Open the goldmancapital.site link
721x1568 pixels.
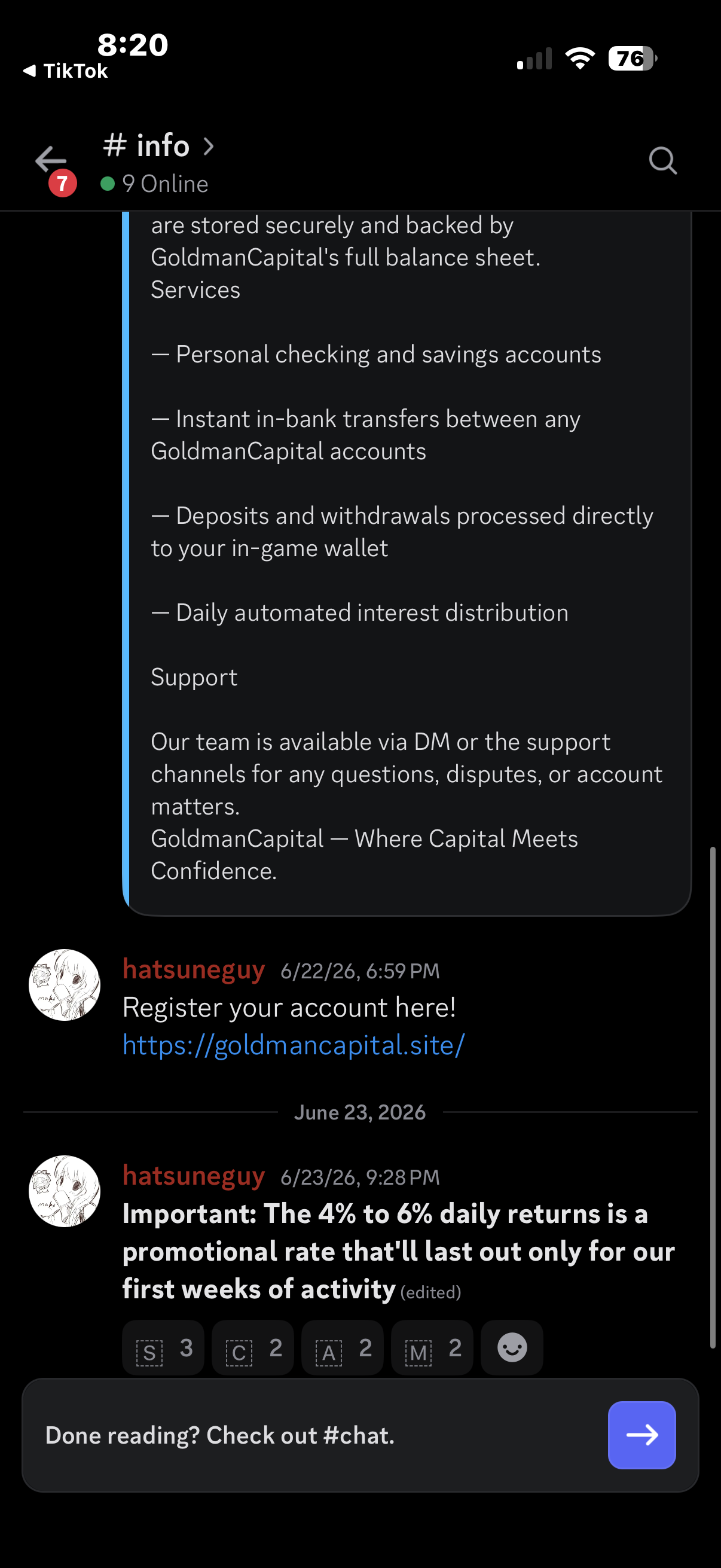click(x=294, y=1045)
